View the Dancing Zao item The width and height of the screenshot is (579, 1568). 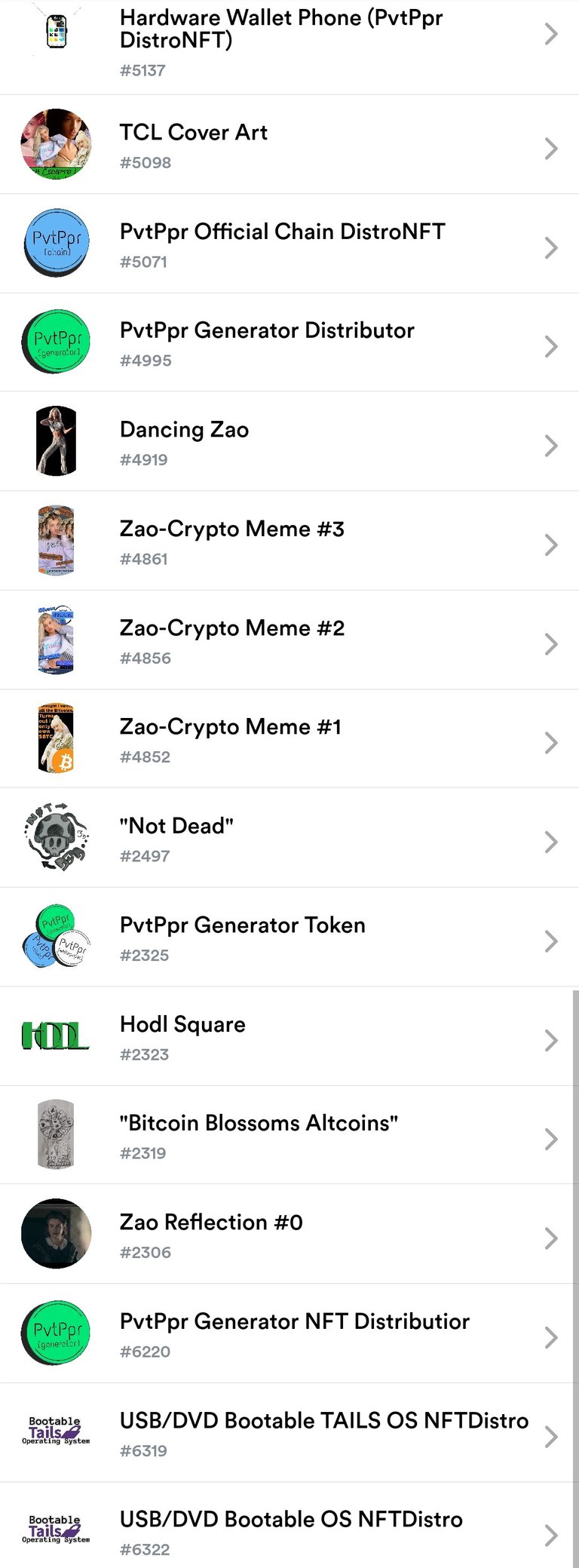click(x=289, y=442)
